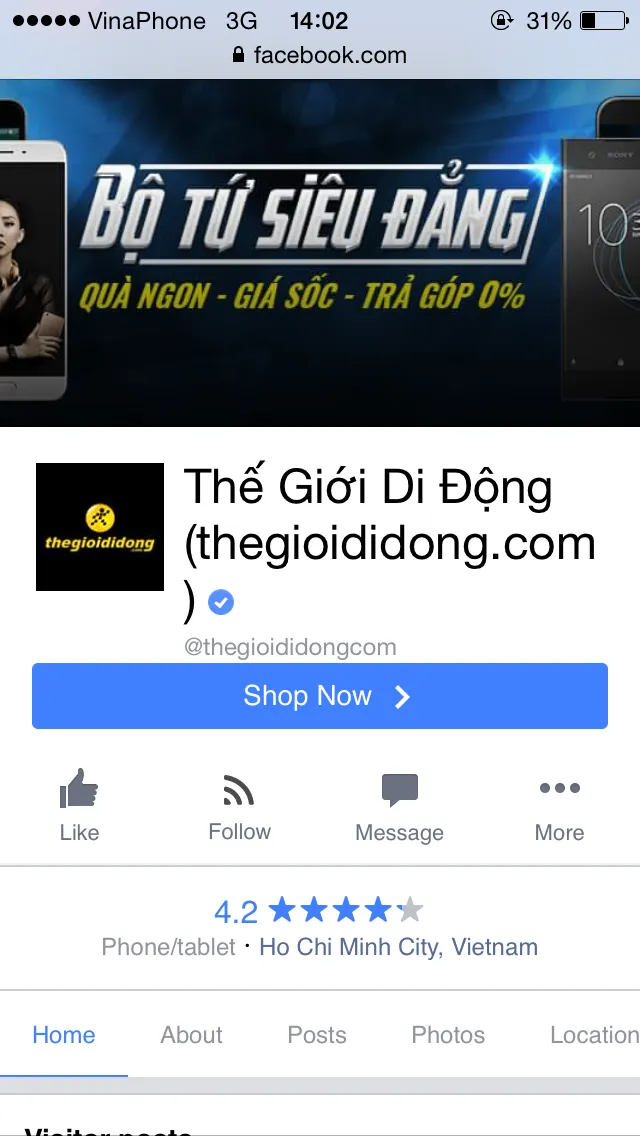Switch to the About tab

tap(191, 1035)
